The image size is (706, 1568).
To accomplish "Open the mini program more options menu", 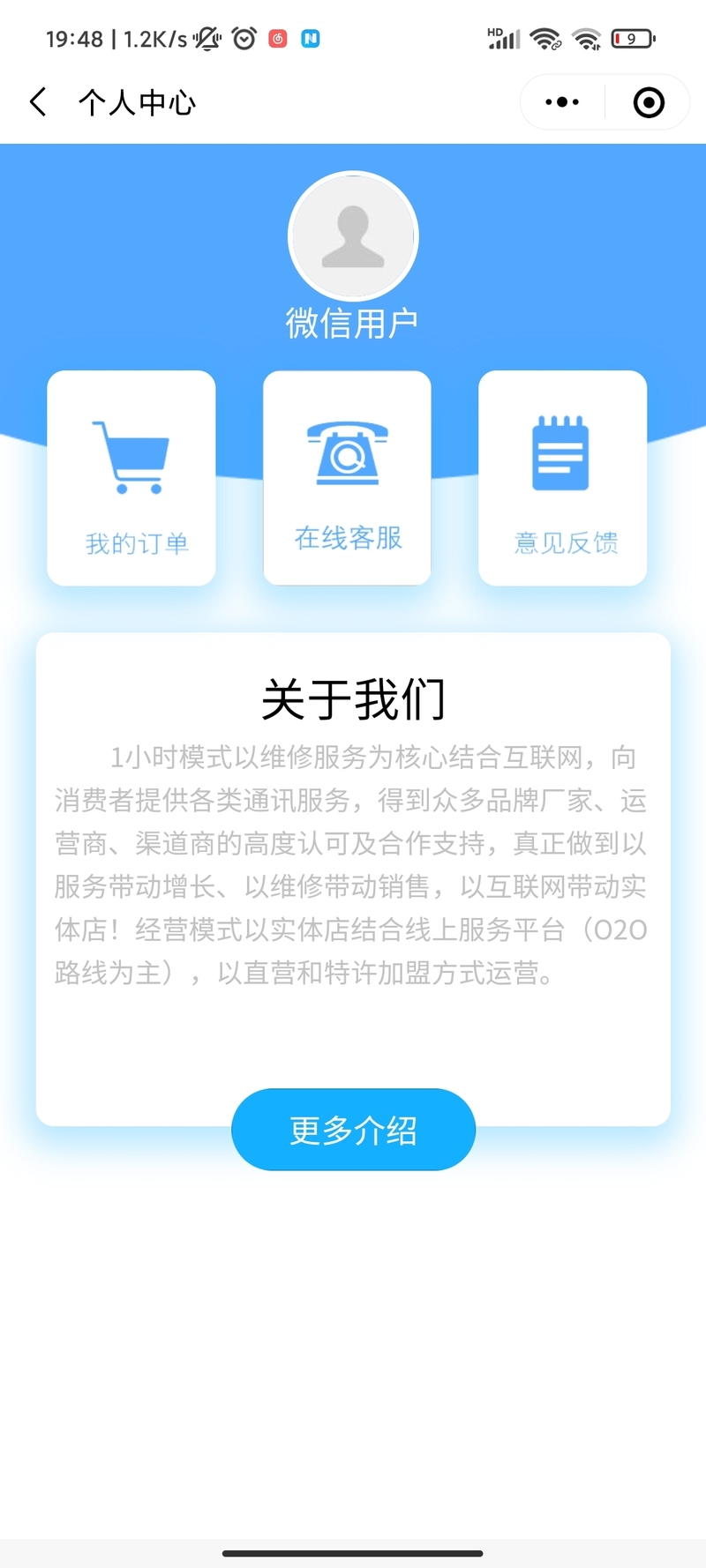I will pyautogui.click(x=562, y=102).
